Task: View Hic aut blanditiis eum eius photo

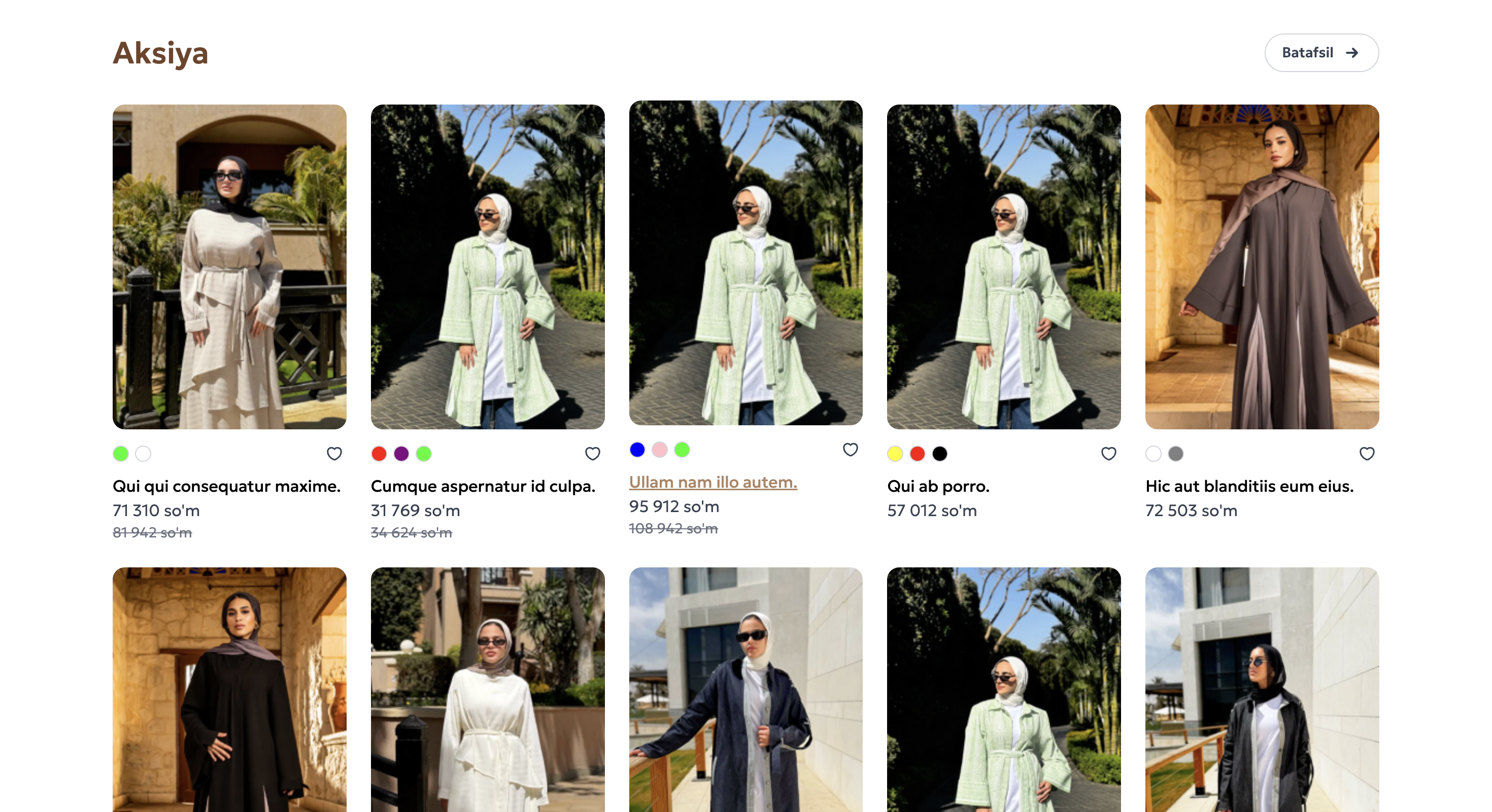Action: (x=1262, y=266)
